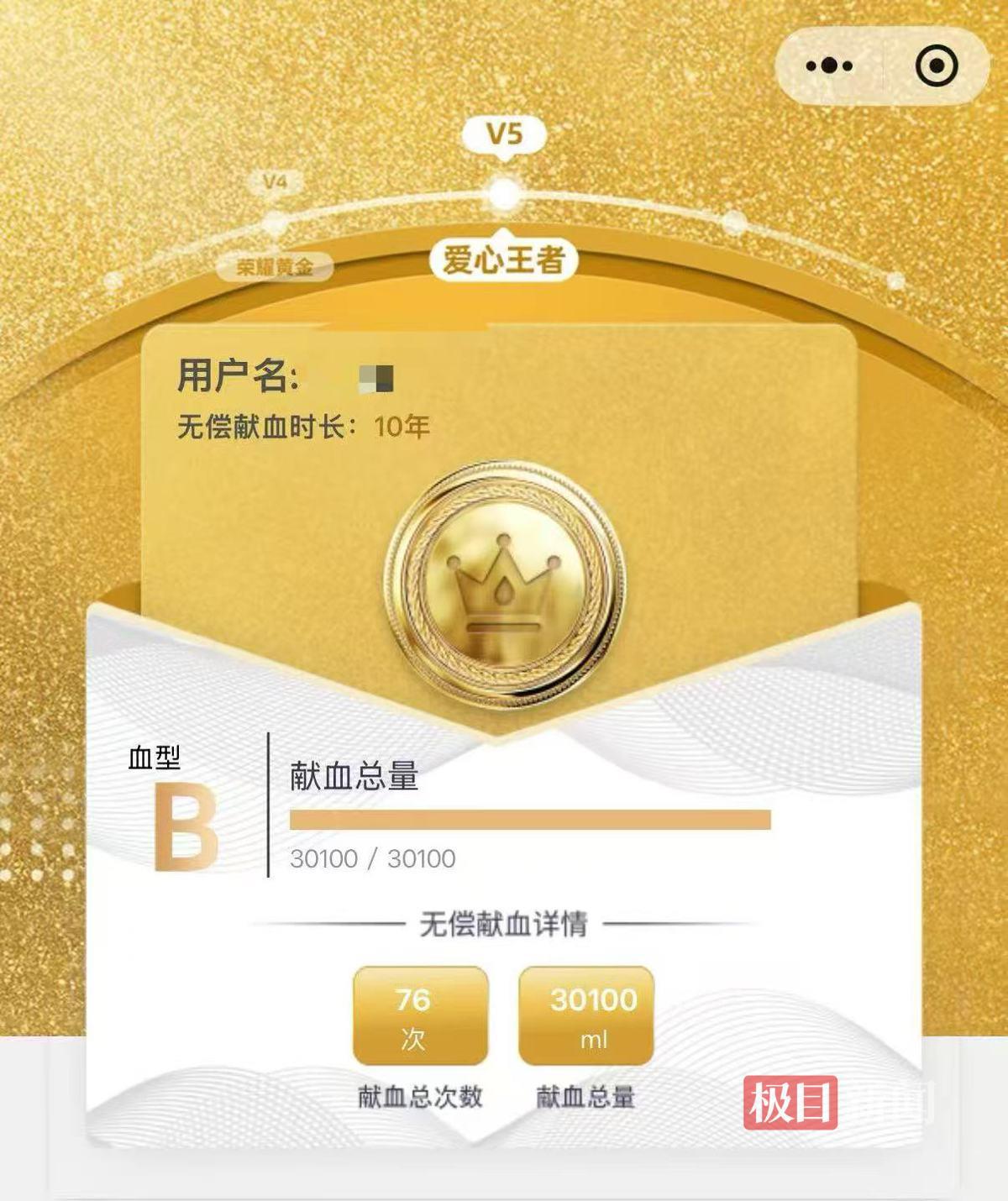Open the mini program more-options menu

(x=829, y=66)
